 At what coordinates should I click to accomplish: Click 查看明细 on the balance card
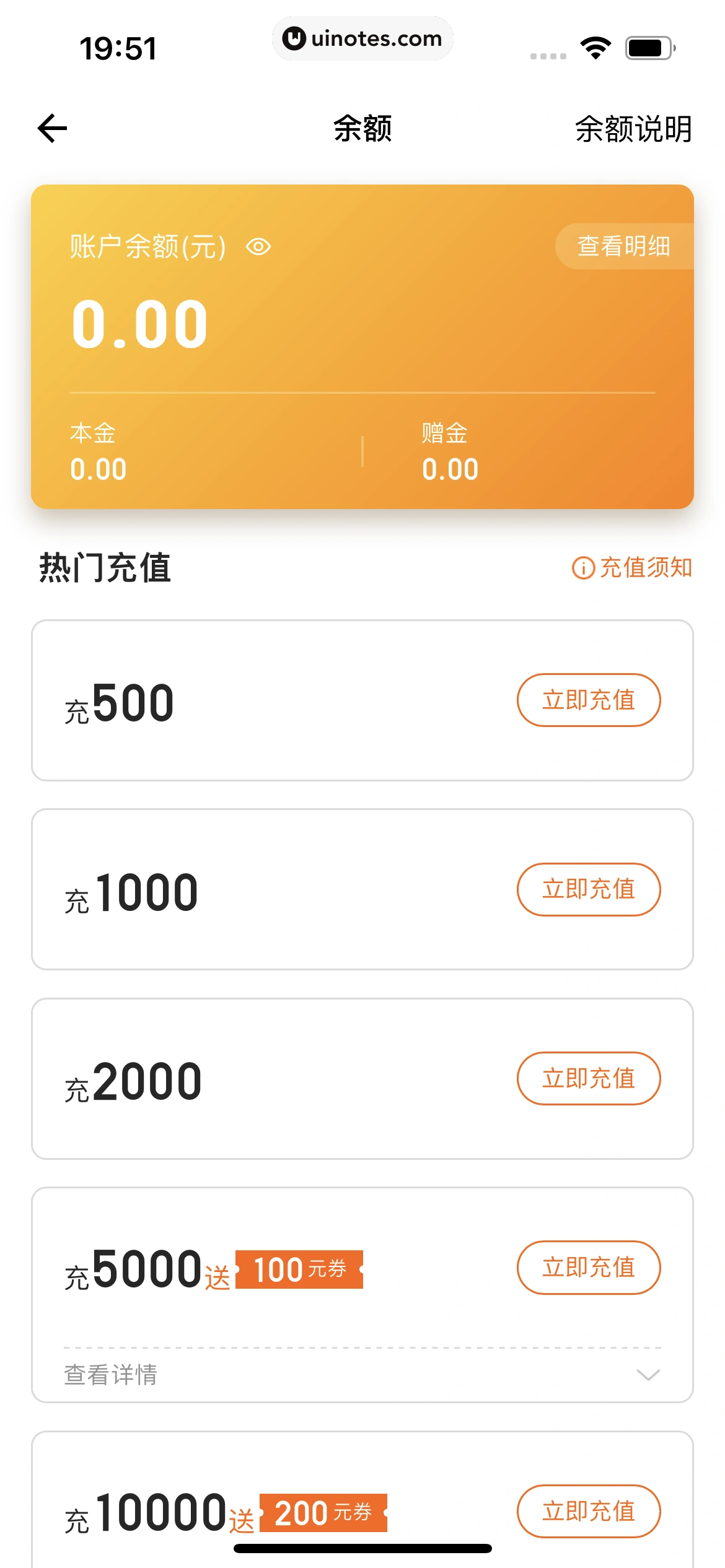point(623,246)
